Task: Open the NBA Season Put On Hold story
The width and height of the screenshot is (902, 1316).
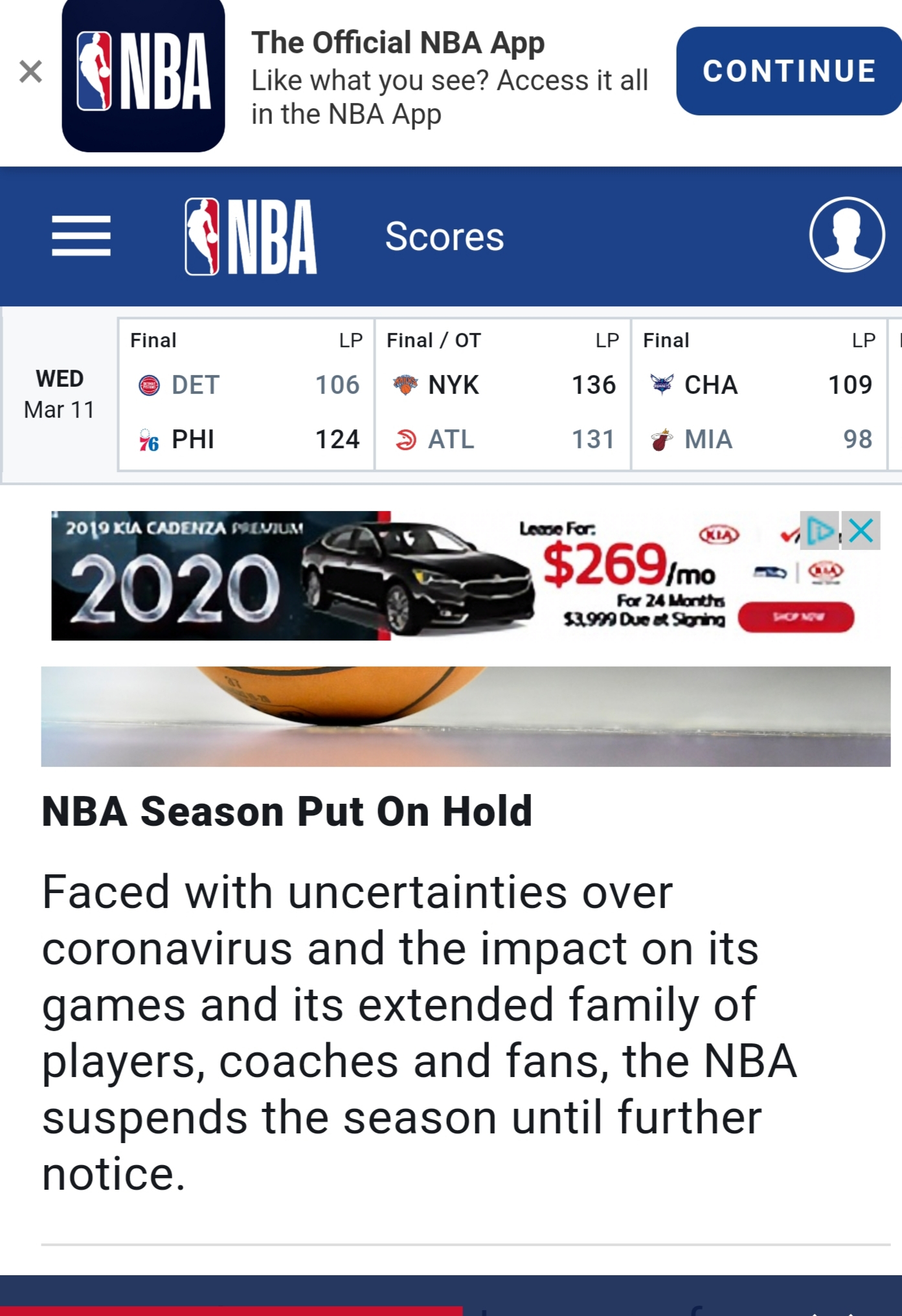Action: point(287,811)
